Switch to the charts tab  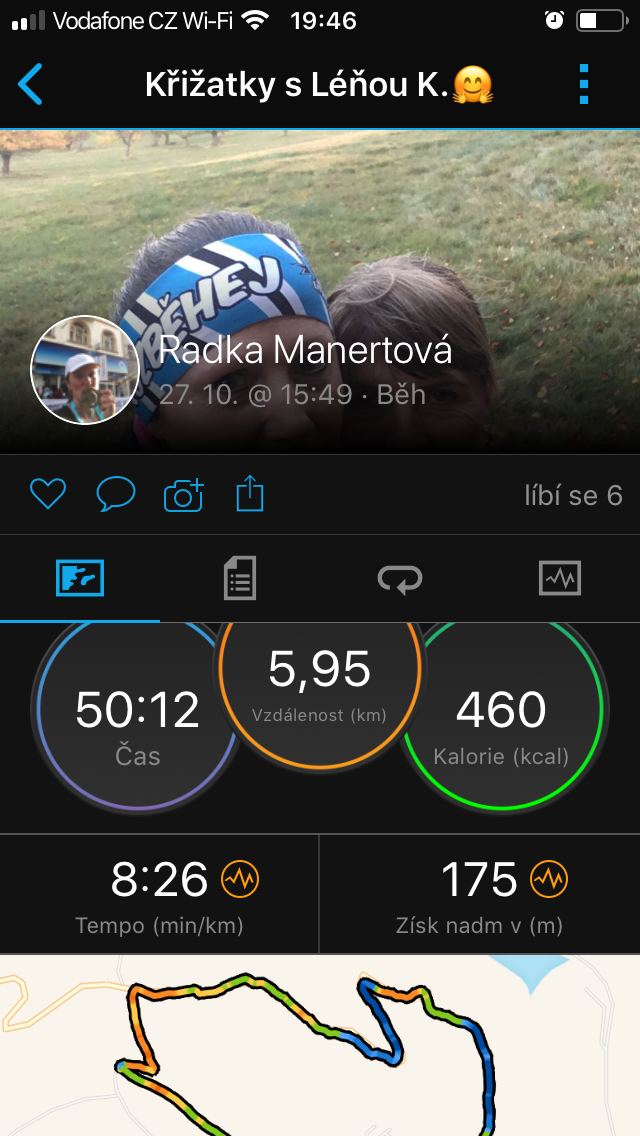pyautogui.click(x=560, y=578)
